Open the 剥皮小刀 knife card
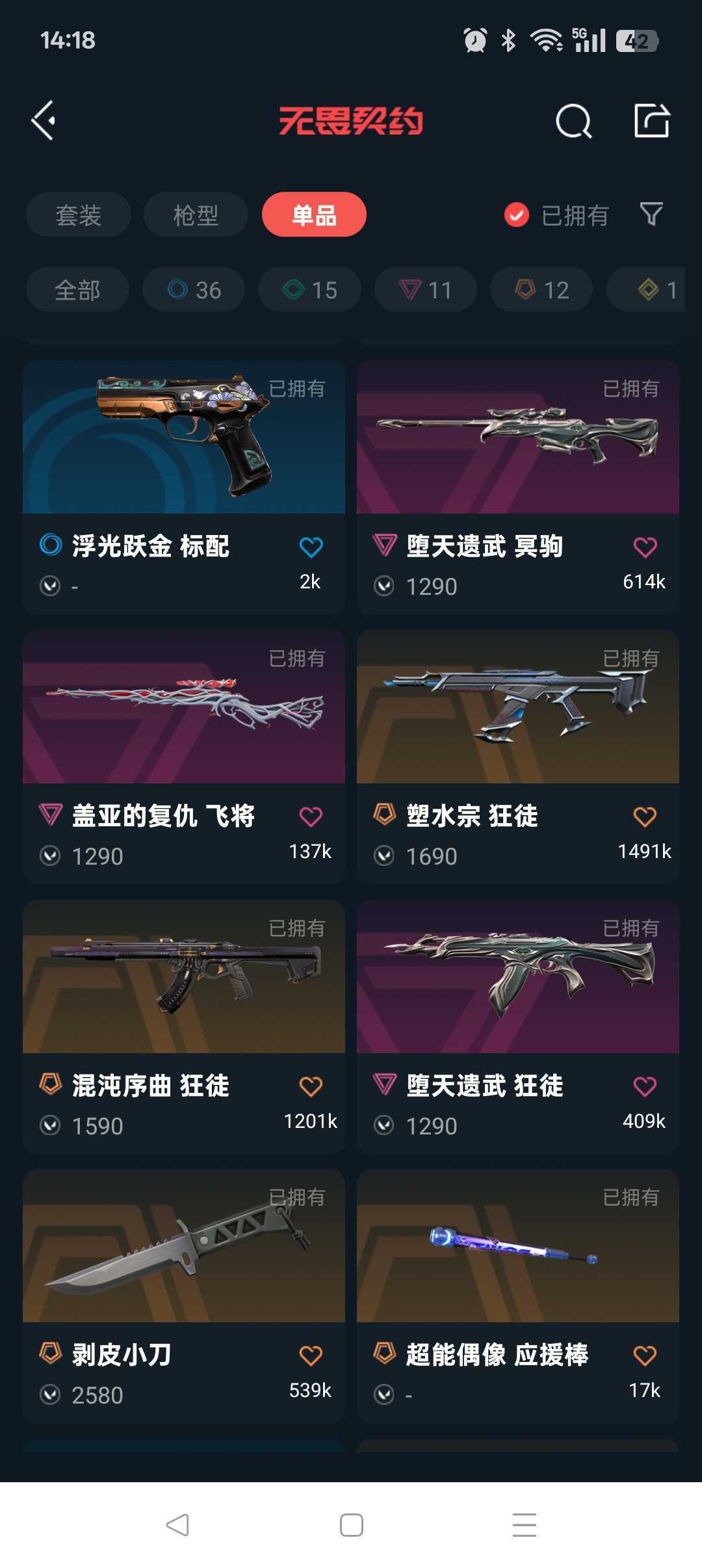702x1568 pixels. [184, 1296]
